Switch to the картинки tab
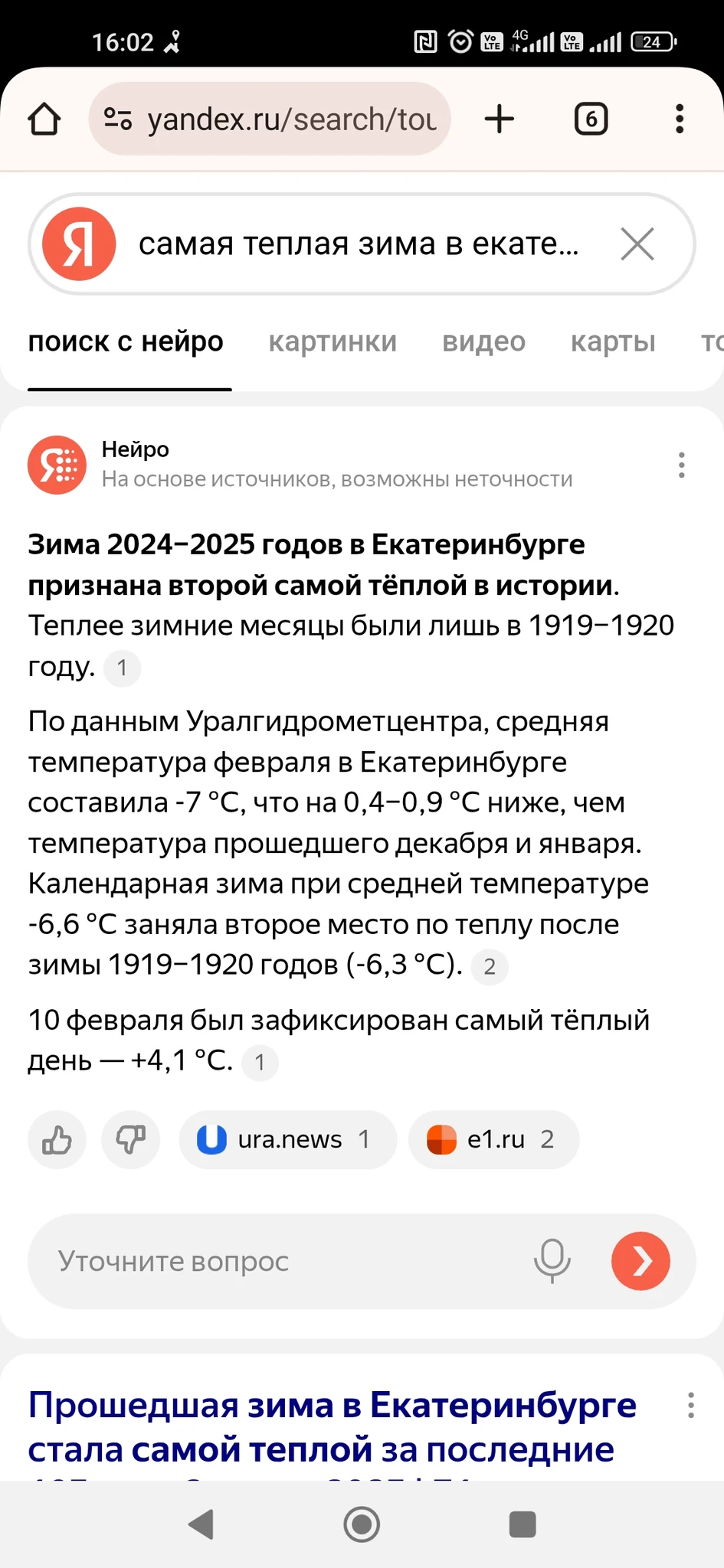724x1568 pixels. (333, 341)
